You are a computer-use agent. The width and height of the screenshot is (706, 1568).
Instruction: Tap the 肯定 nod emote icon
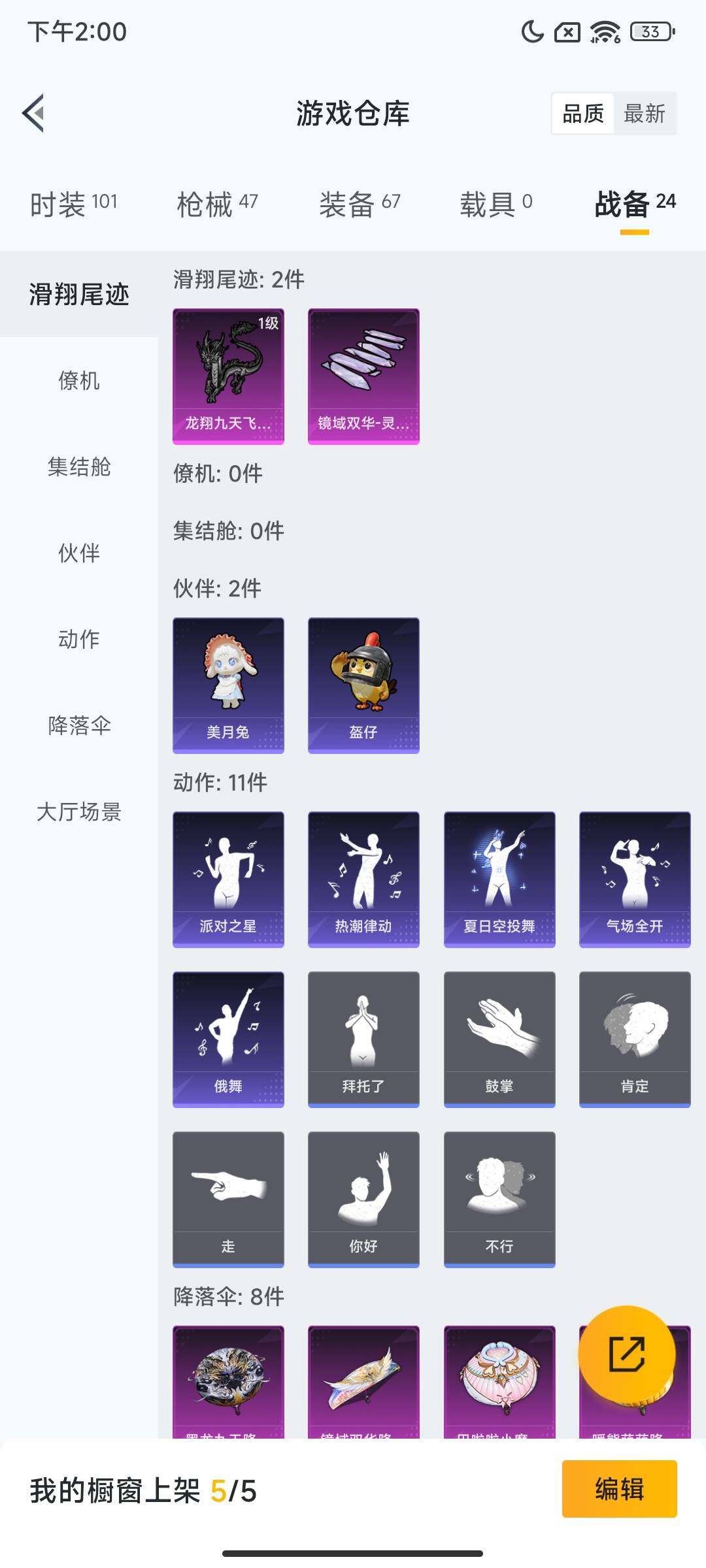point(634,1039)
